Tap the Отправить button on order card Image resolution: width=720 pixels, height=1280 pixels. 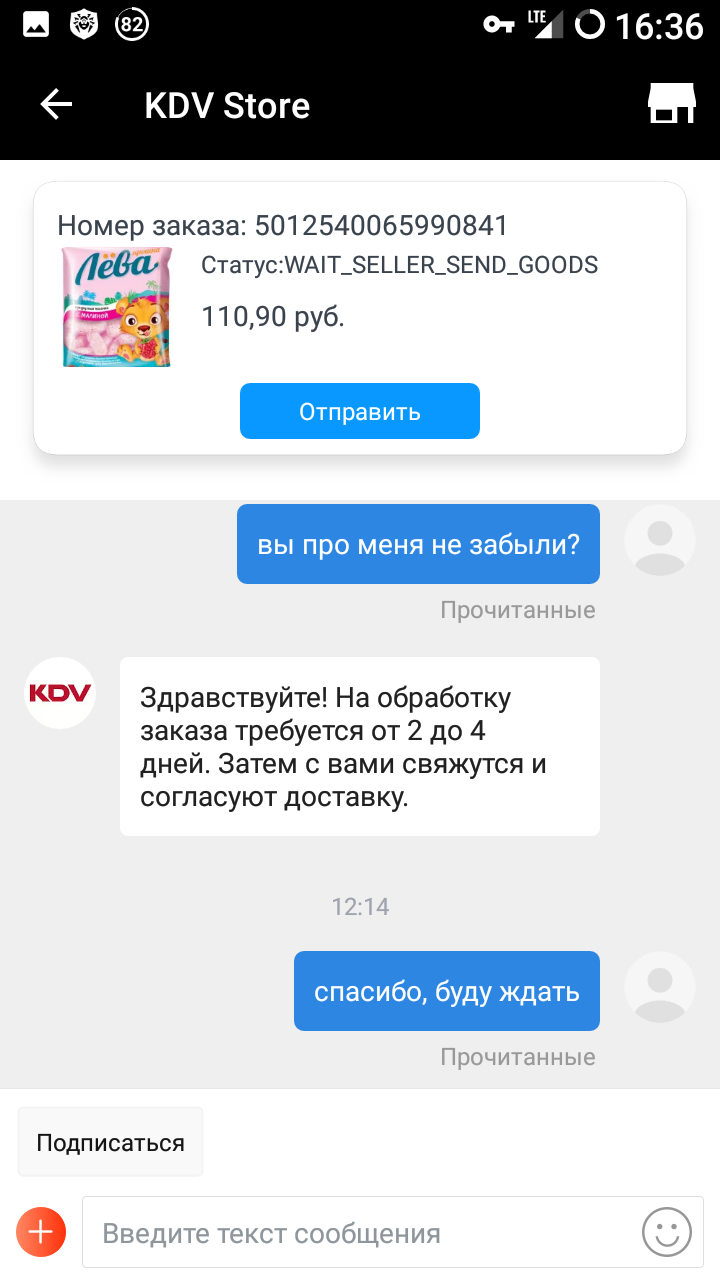click(x=360, y=411)
